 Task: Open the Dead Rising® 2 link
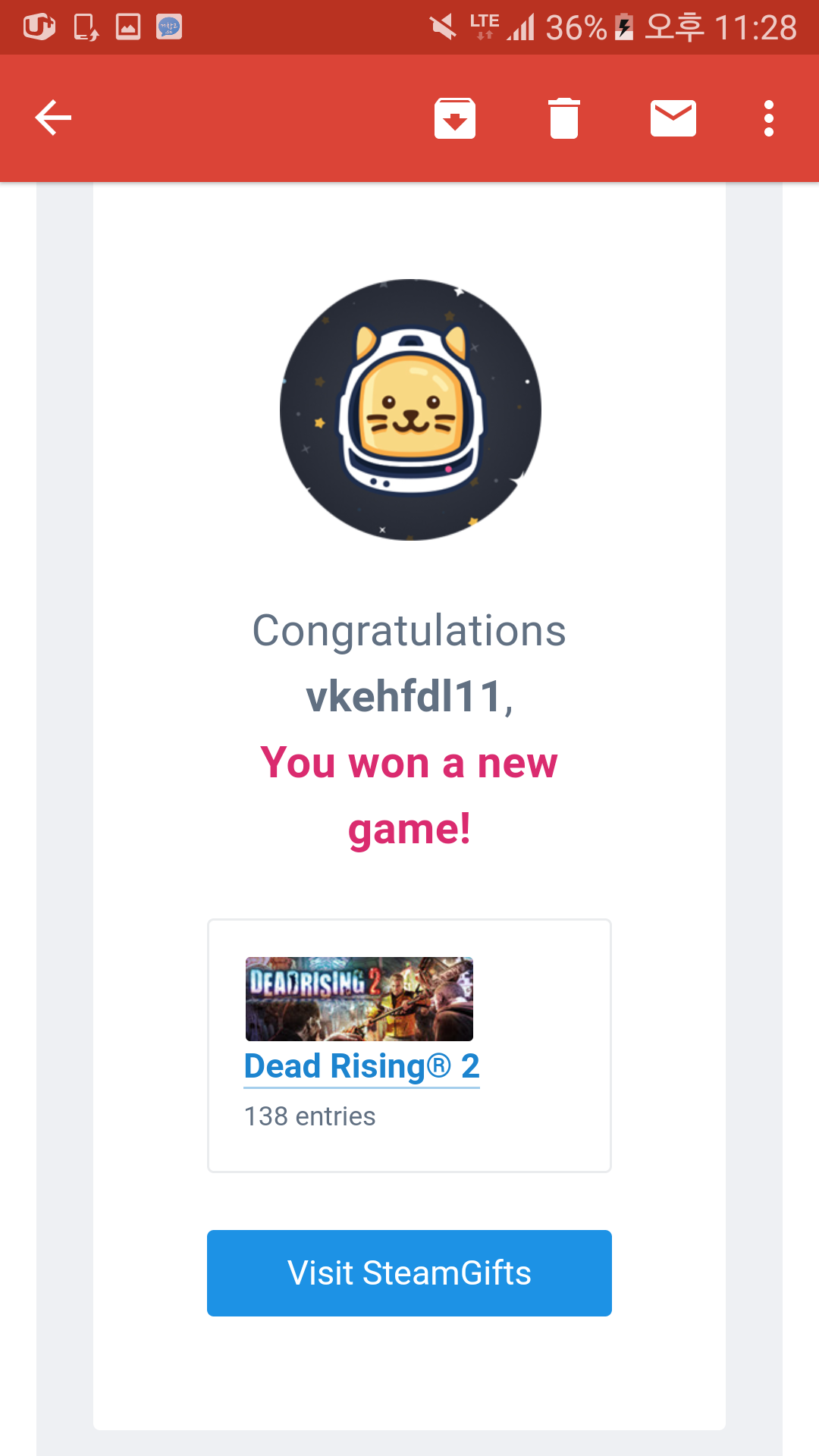(x=362, y=1066)
